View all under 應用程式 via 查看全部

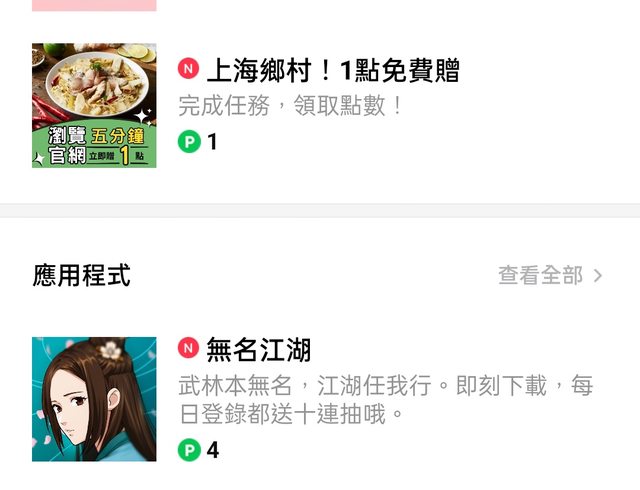[x=550, y=276]
